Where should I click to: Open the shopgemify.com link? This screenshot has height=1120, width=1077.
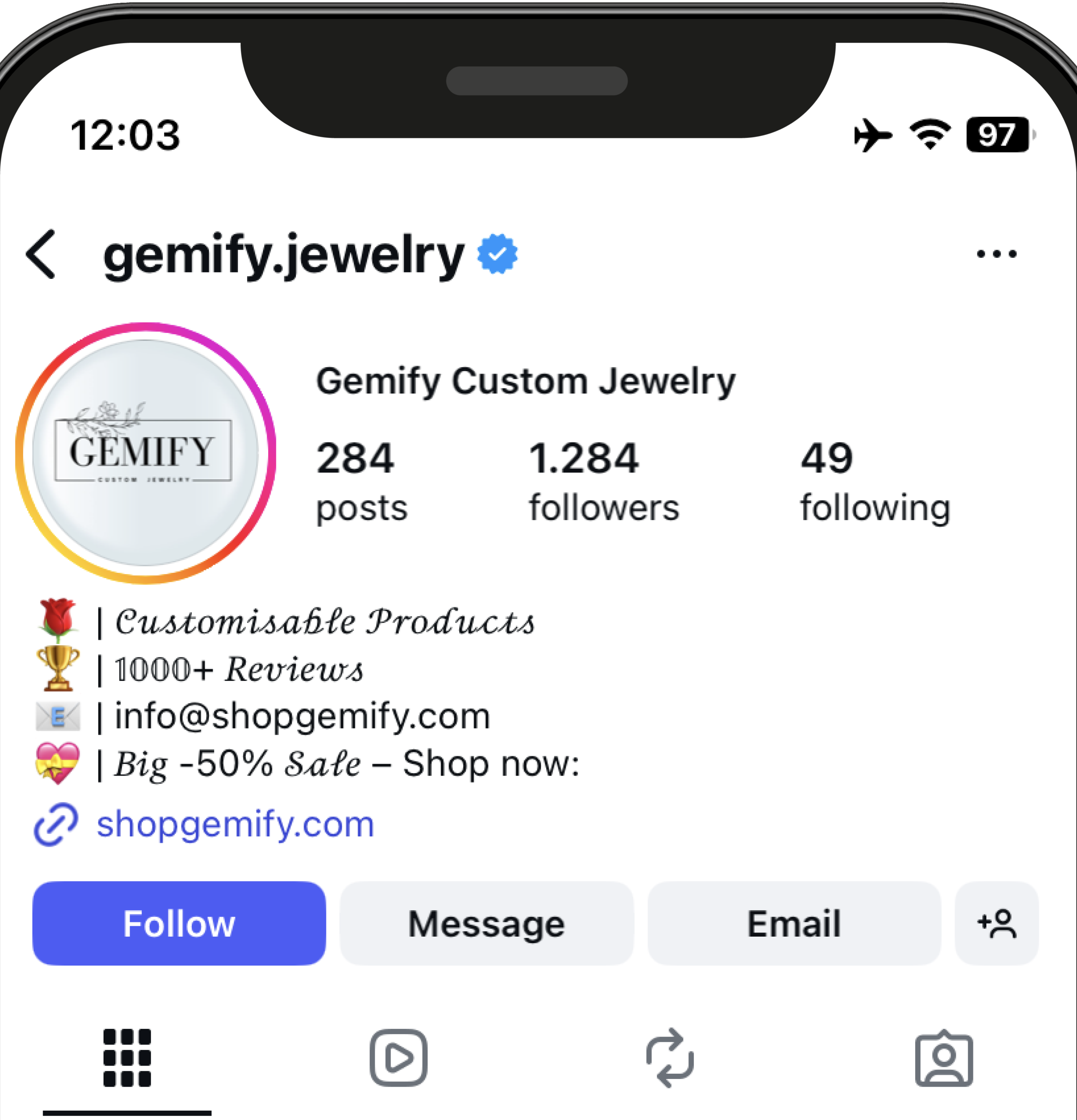(x=235, y=824)
